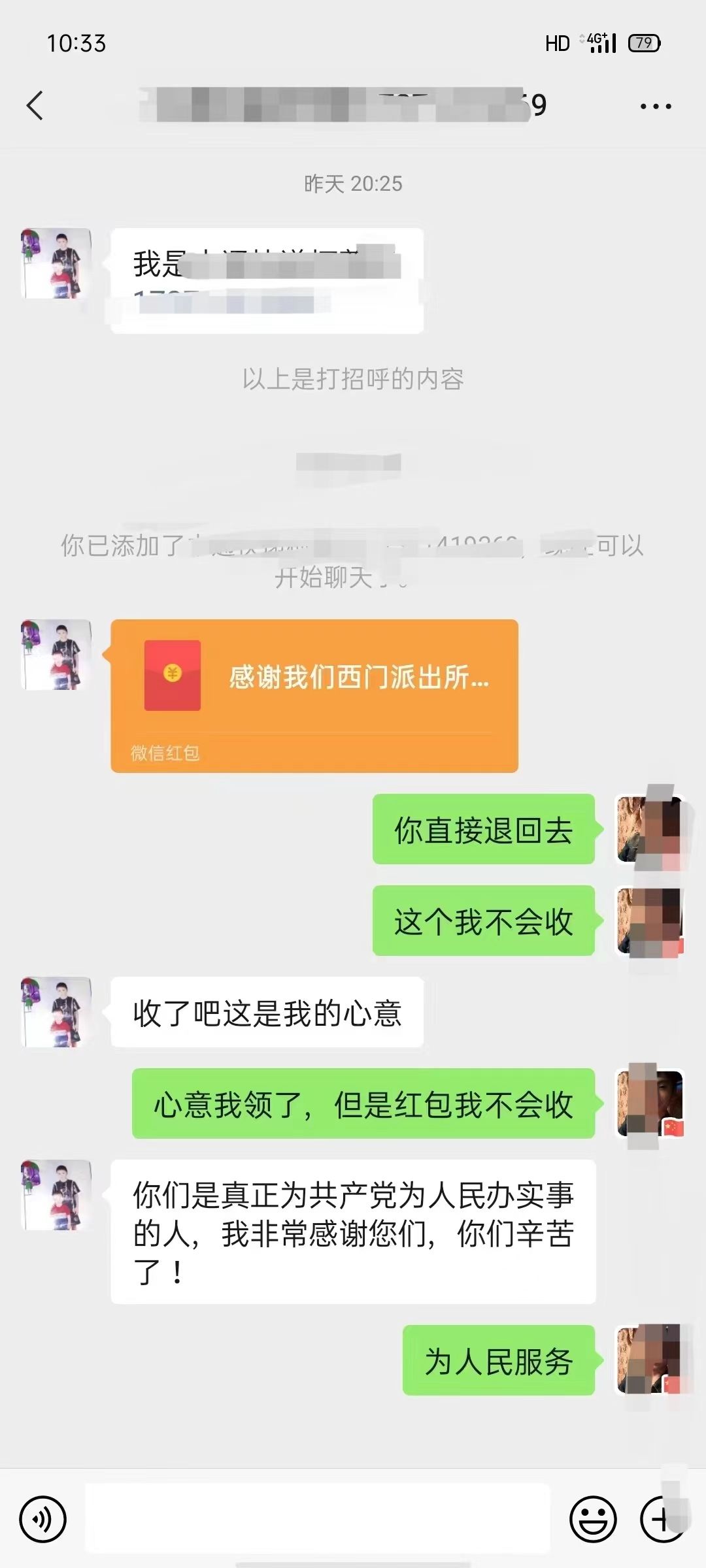The width and height of the screenshot is (706, 1568).
Task: Open the chat info overflow menu
Action: (656, 106)
